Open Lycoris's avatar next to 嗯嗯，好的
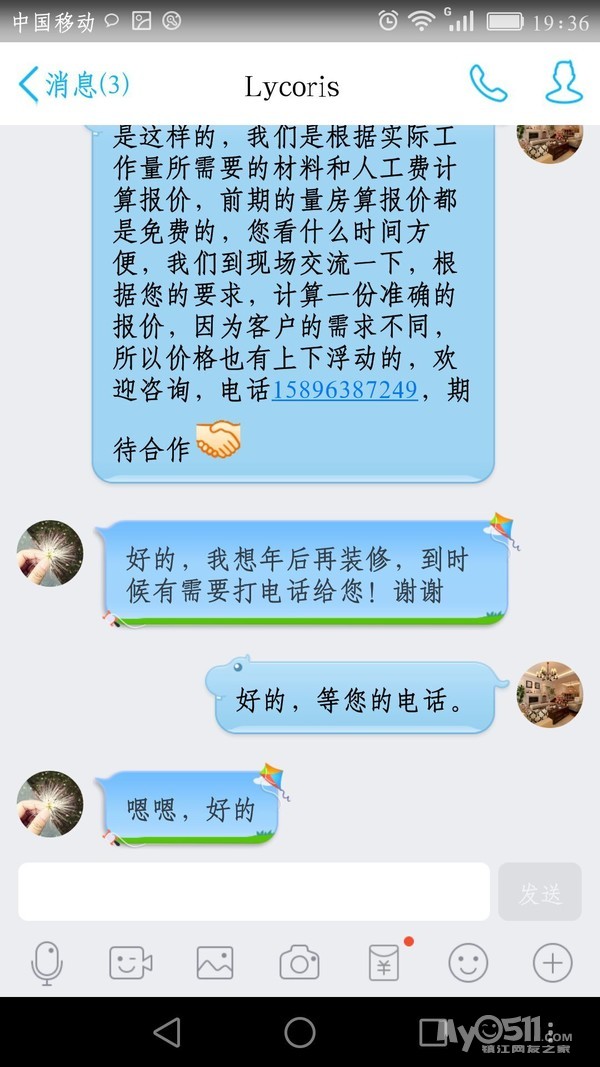The image size is (600, 1067). [50, 803]
